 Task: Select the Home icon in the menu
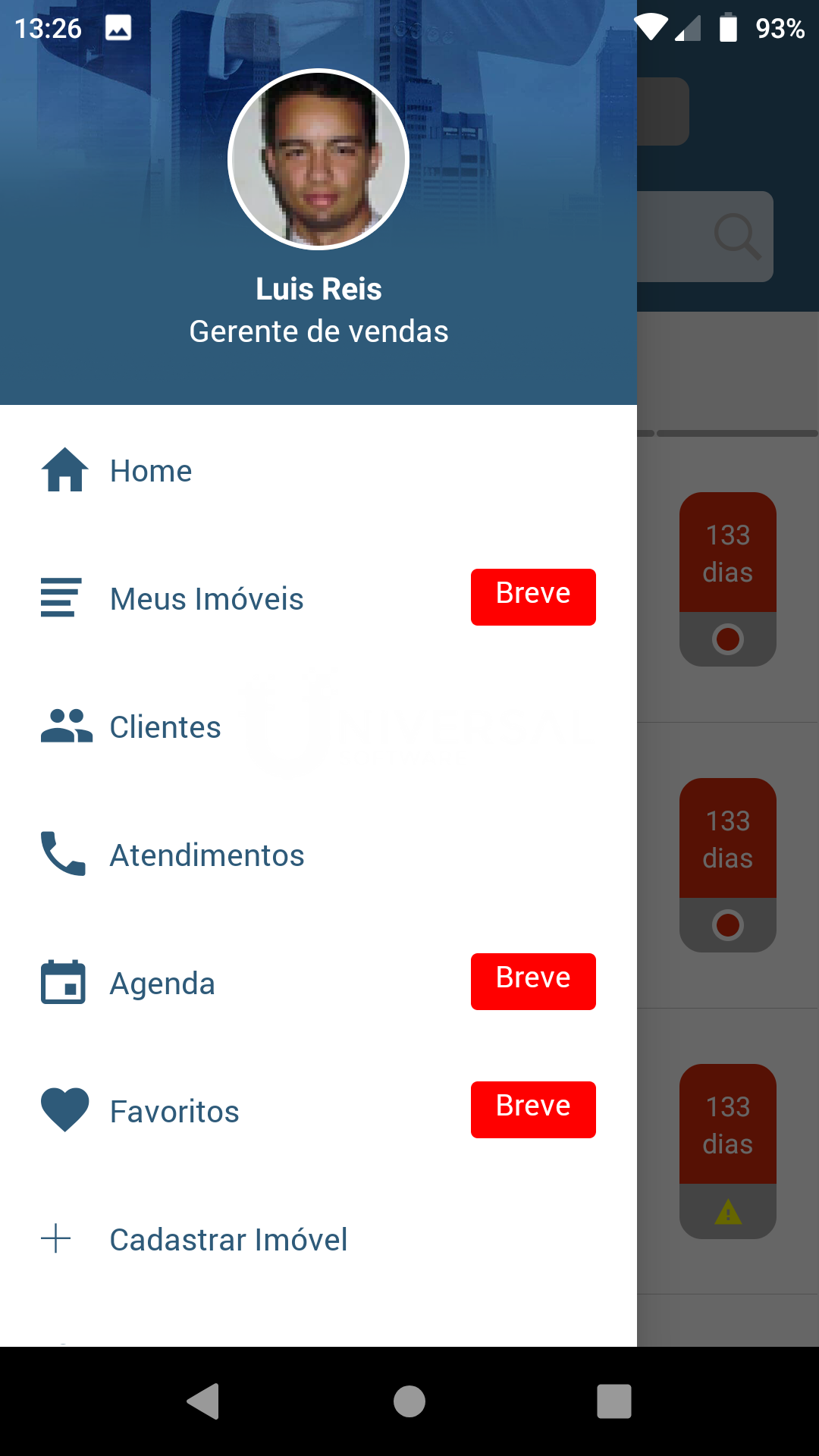click(x=64, y=470)
